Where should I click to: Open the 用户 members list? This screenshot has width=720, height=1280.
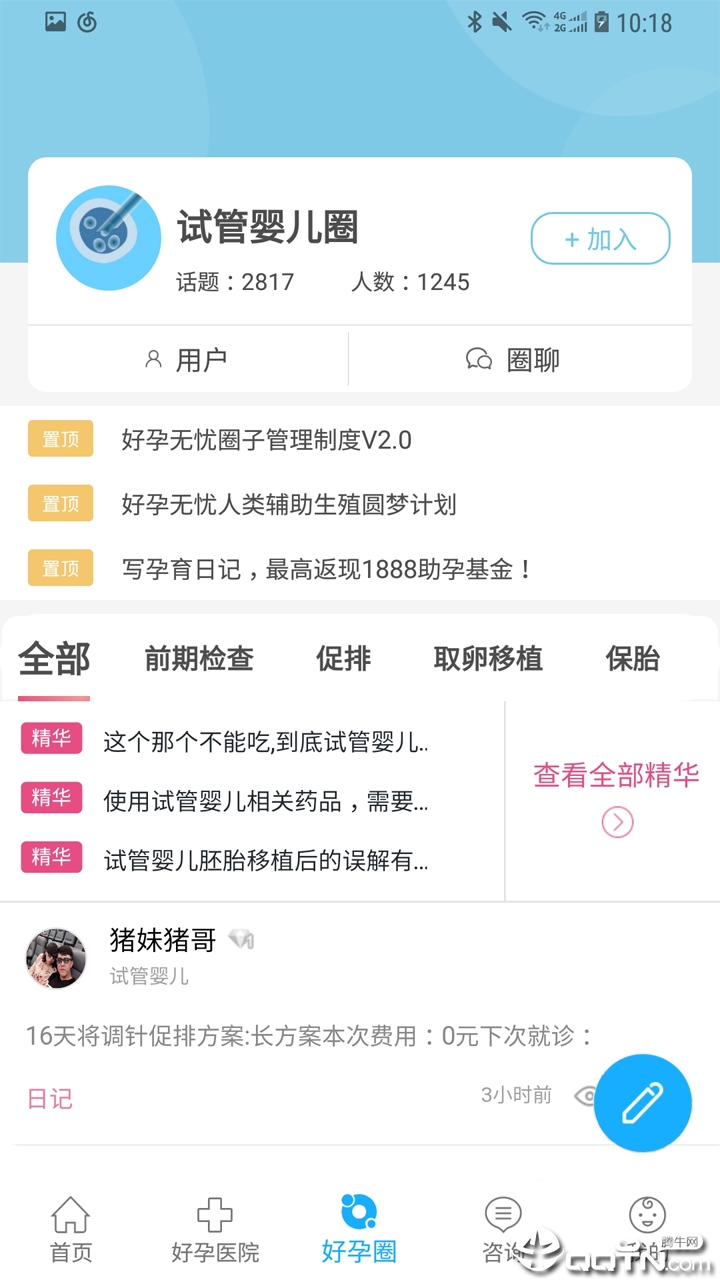187,360
